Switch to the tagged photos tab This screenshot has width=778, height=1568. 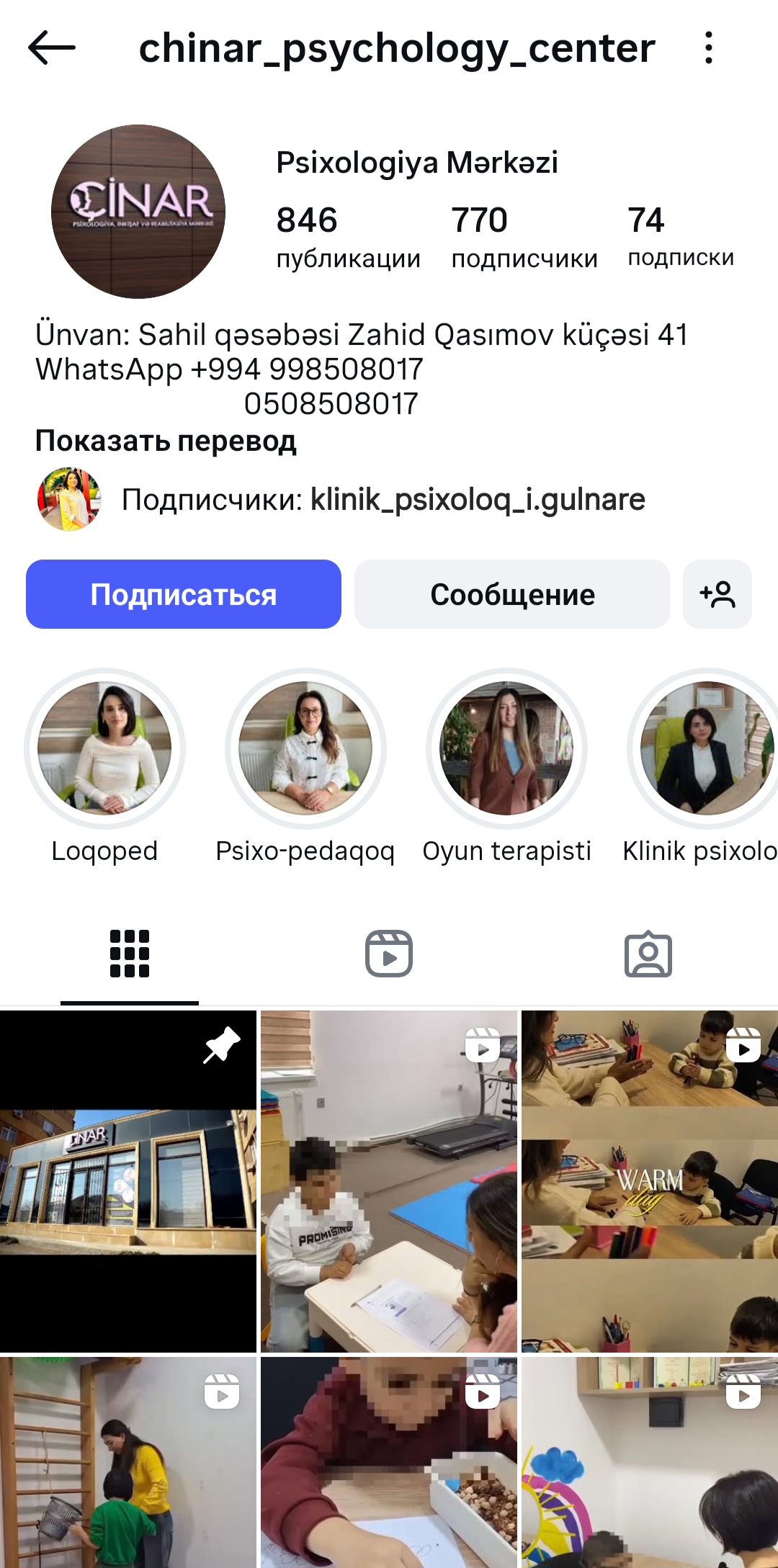(648, 954)
